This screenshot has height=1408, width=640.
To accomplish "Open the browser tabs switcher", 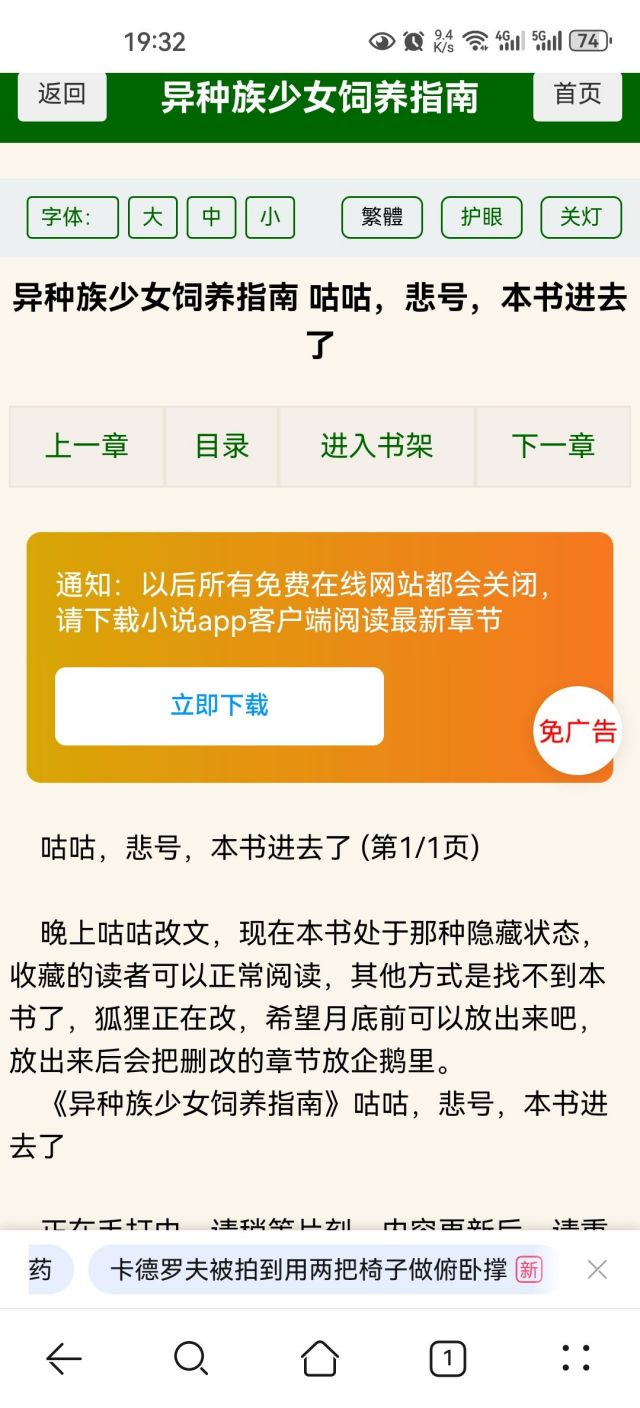I will pyautogui.click(x=447, y=1358).
